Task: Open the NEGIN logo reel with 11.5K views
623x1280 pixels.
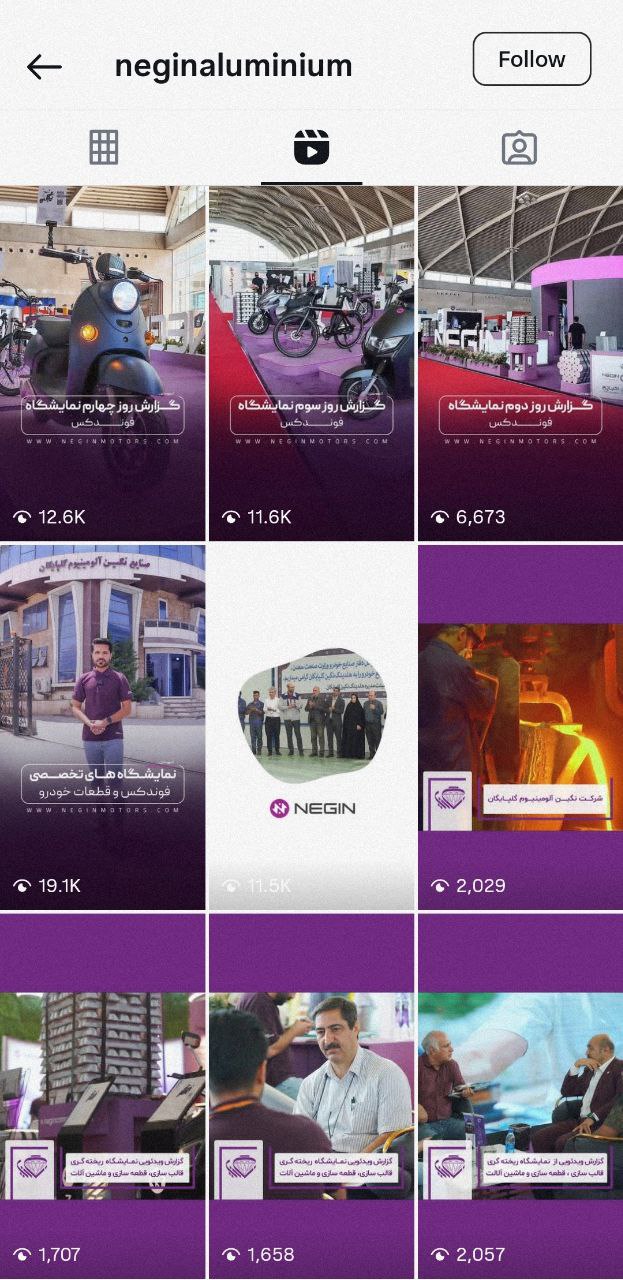Action: (311, 727)
